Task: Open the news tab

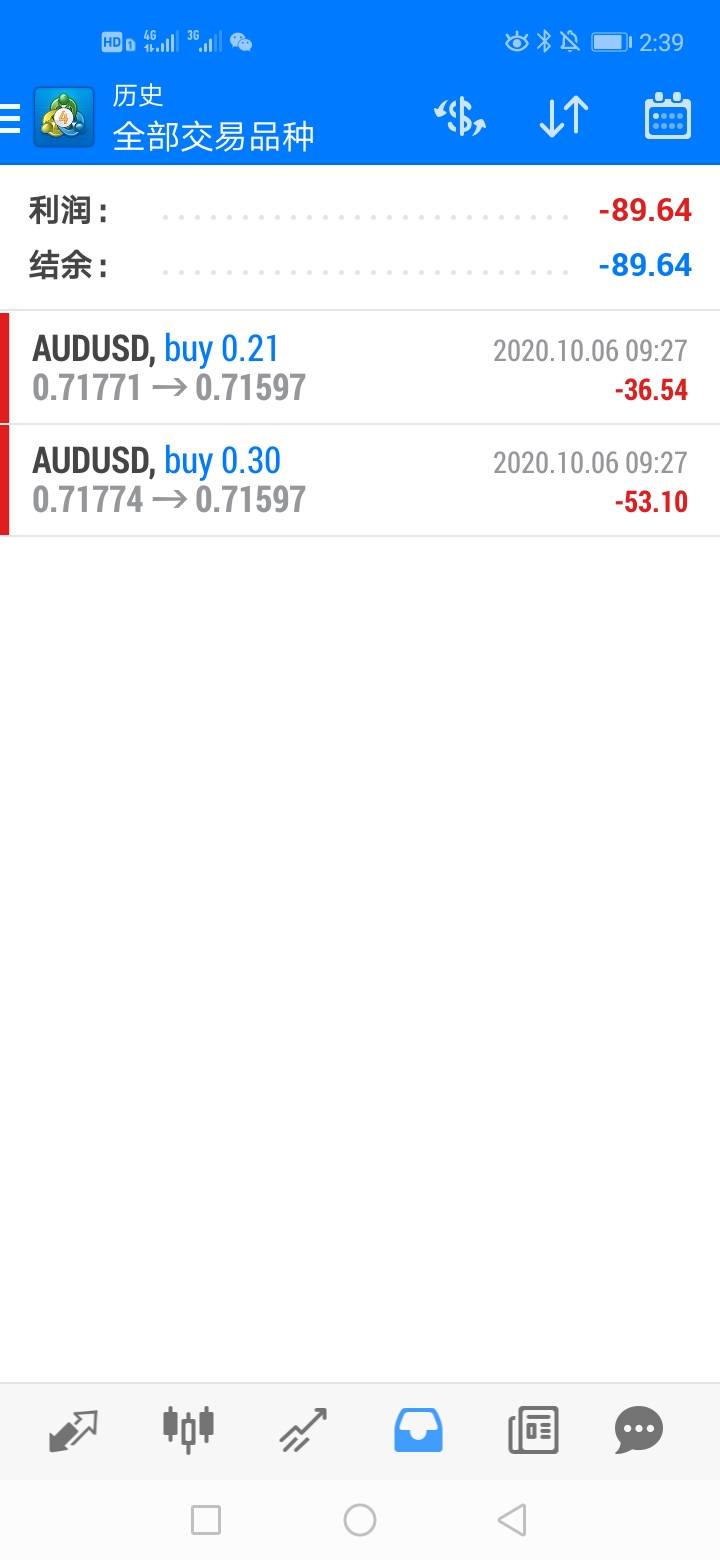Action: (533, 1430)
